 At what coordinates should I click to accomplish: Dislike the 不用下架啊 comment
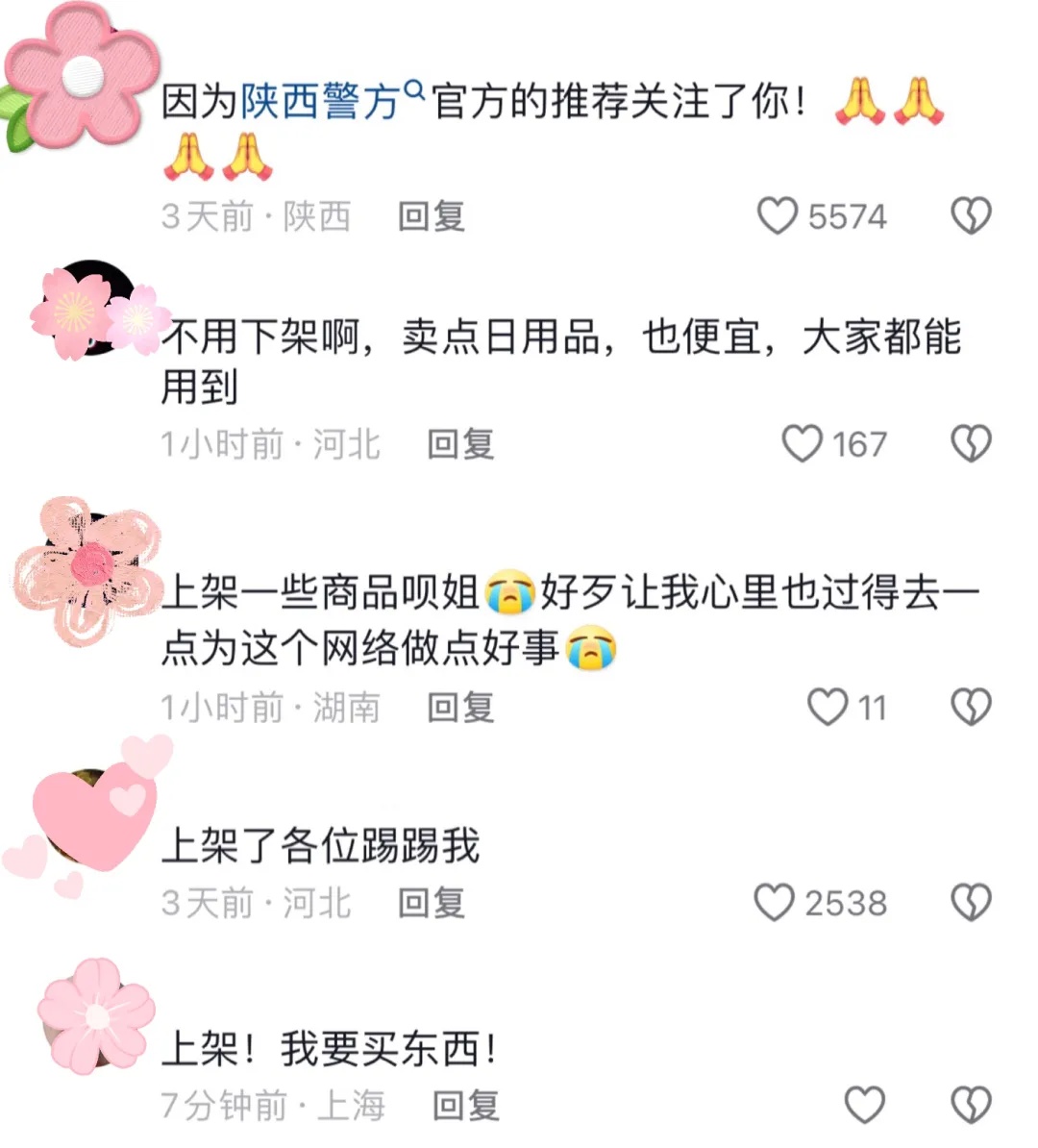click(971, 444)
